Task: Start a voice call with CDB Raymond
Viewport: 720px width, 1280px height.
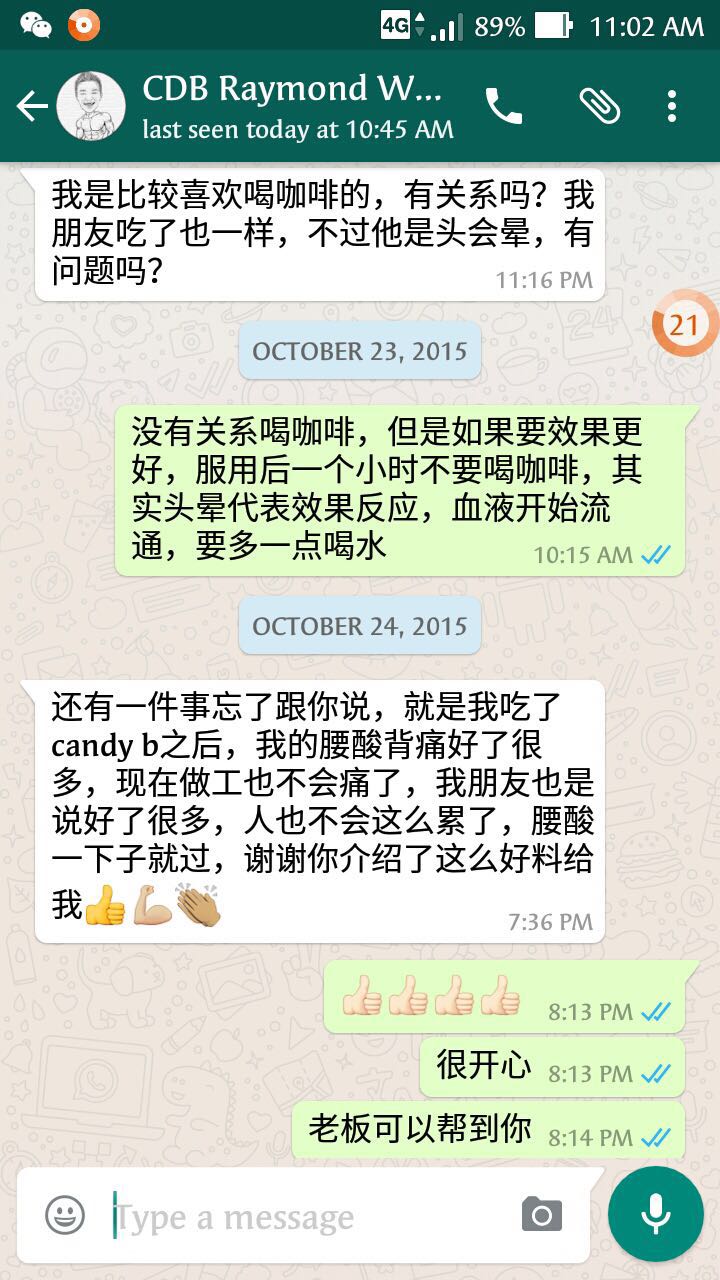Action: pos(504,106)
